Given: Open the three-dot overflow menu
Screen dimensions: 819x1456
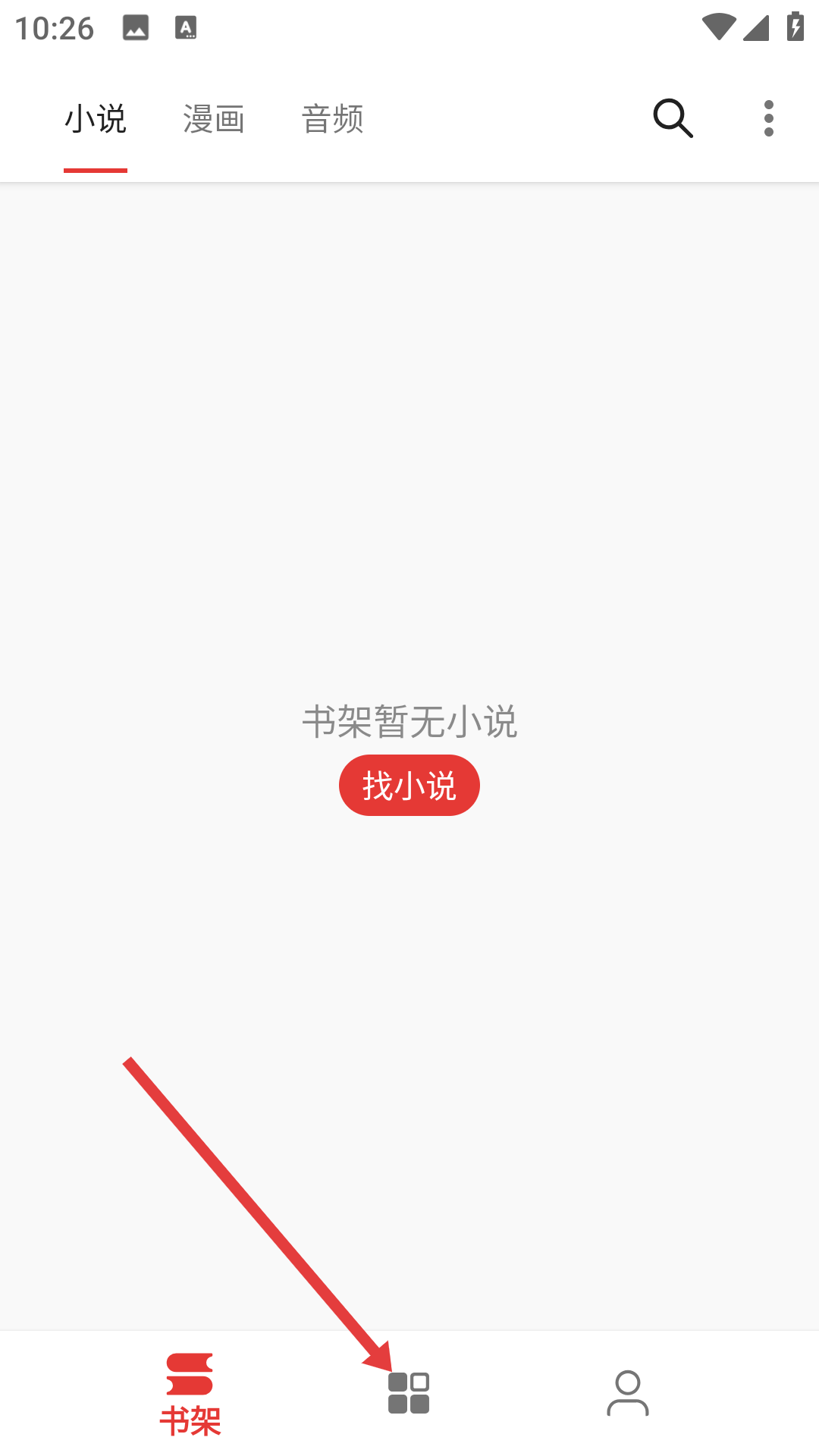Looking at the screenshot, I should pyautogui.click(x=769, y=118).
